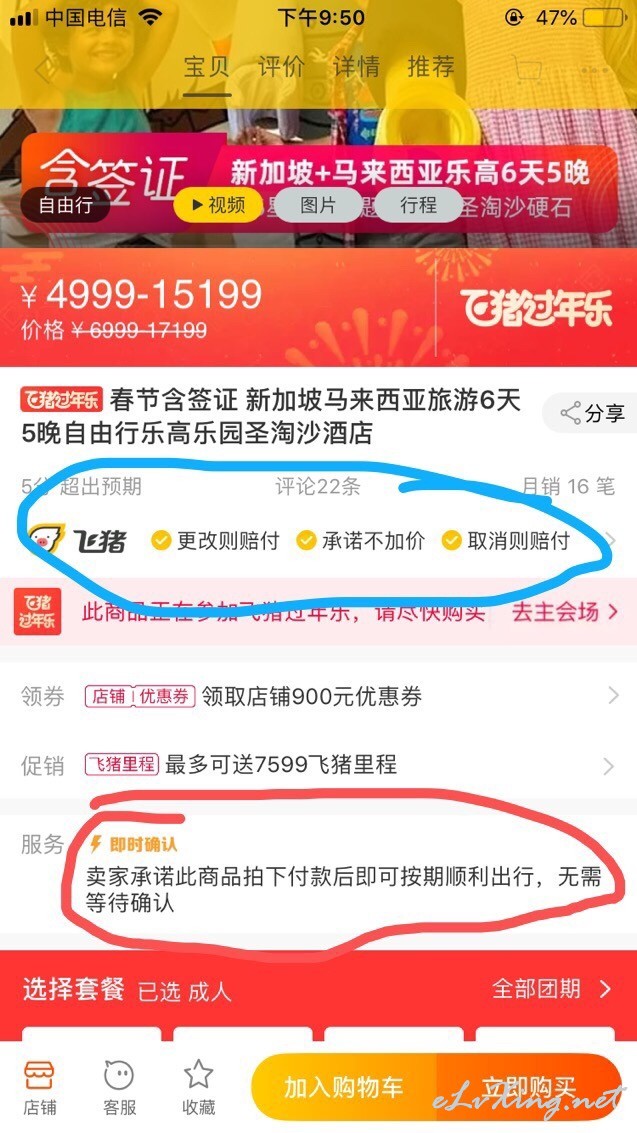View the 图片 gallery

[318, 205]
